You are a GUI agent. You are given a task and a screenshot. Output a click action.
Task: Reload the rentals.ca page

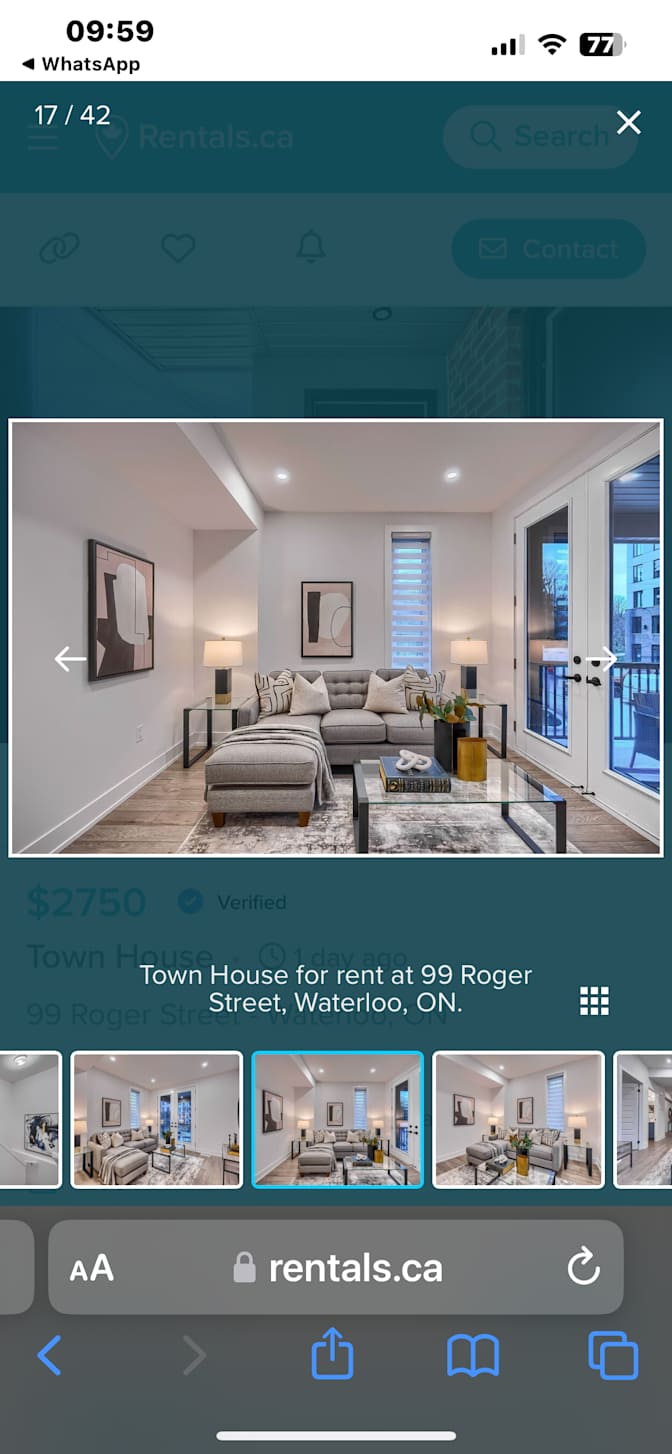583,1269
